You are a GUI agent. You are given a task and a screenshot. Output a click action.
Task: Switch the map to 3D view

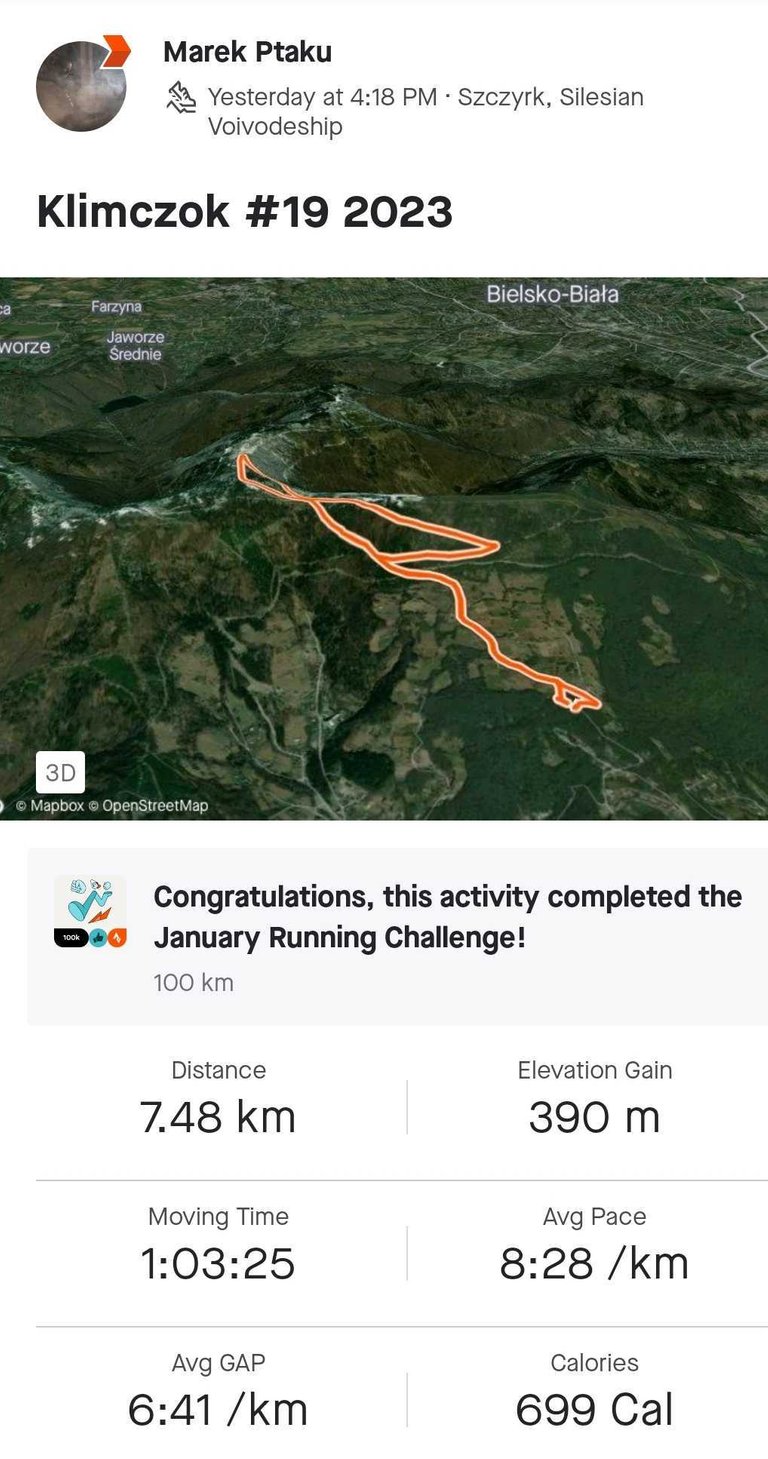(x=61, y=772)
